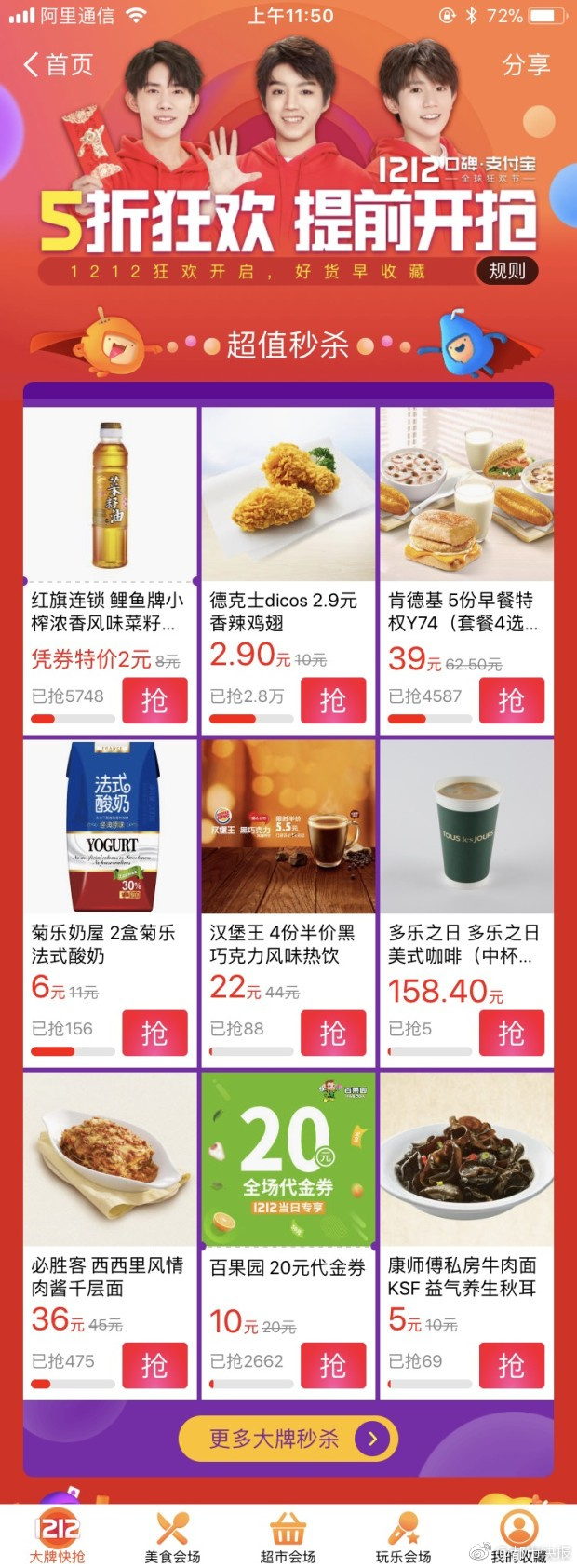
Task: Open 更多大牌秒杀
Action: (288, 1439)
